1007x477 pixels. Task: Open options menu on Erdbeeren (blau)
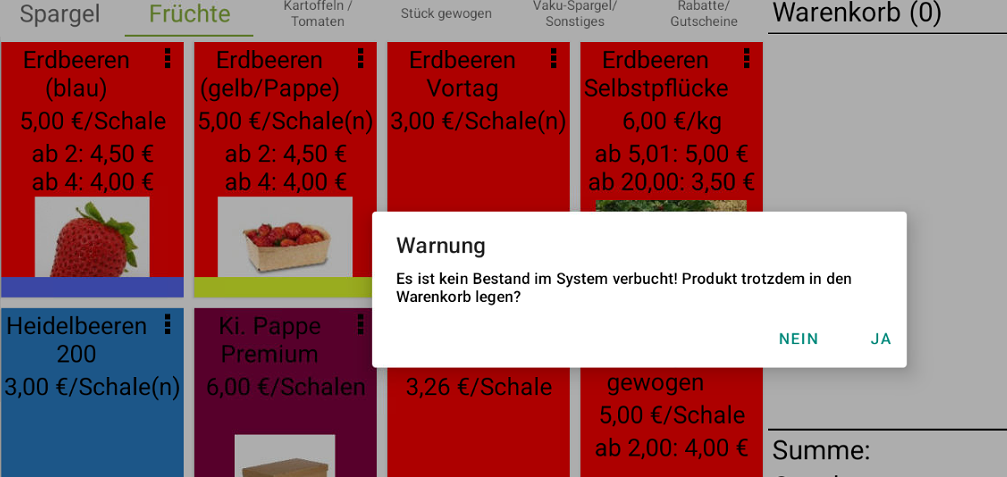click(167, 59)
